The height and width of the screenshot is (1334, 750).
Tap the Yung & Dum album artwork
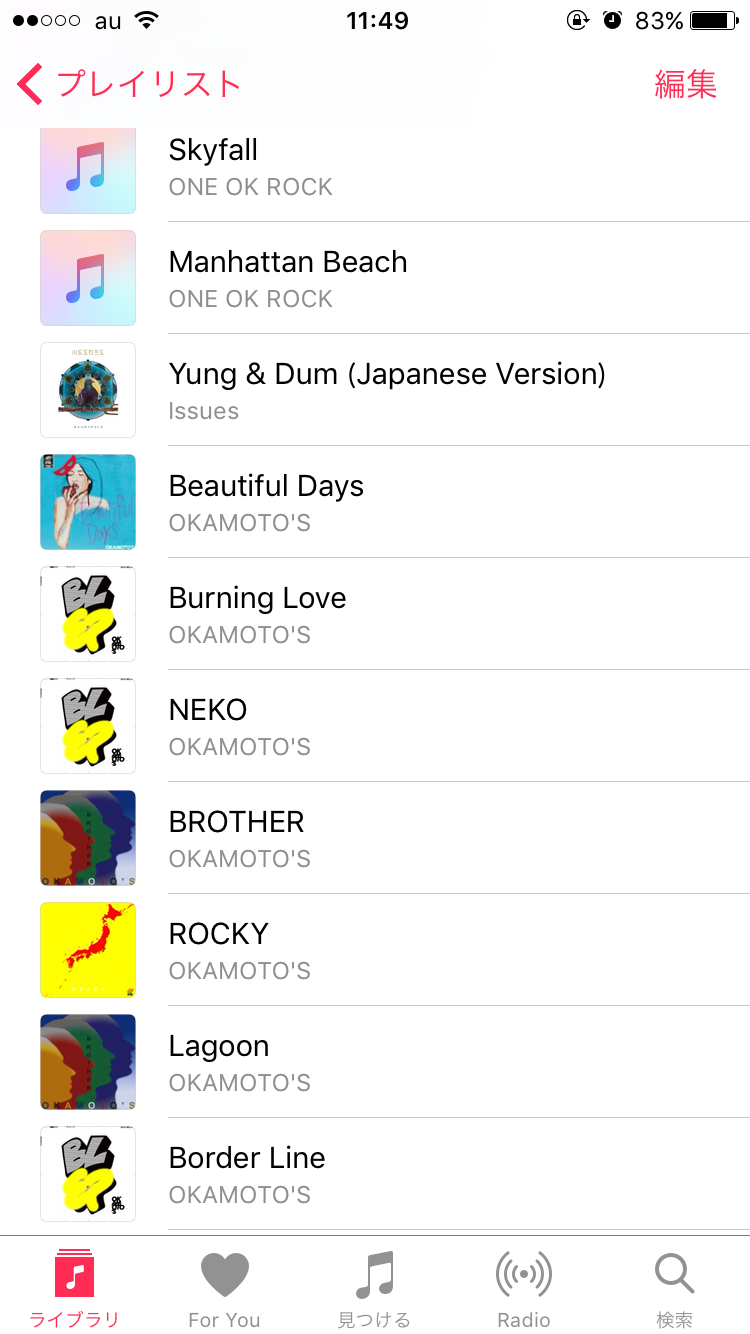pyautogui.click(x=87, y=390)
